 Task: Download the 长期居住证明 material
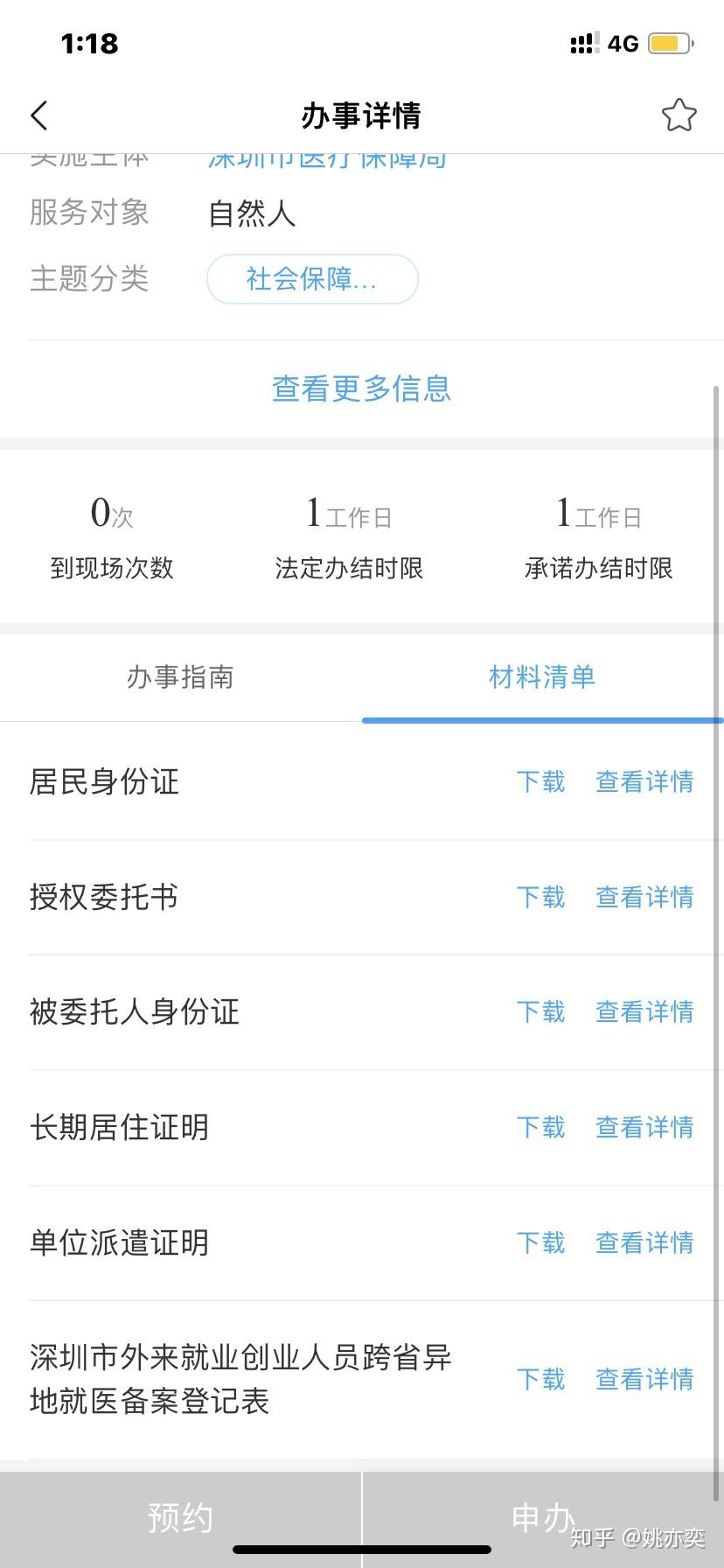tap(540, 1127)
